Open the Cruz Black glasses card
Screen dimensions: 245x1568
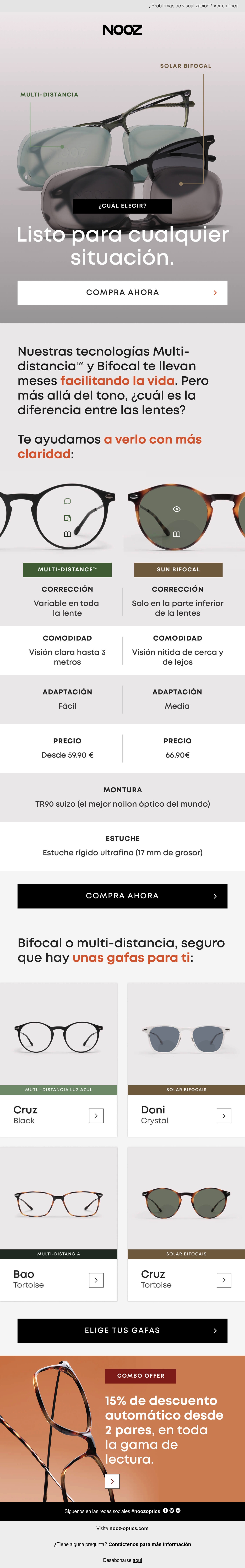click(x=59, y=1059)
